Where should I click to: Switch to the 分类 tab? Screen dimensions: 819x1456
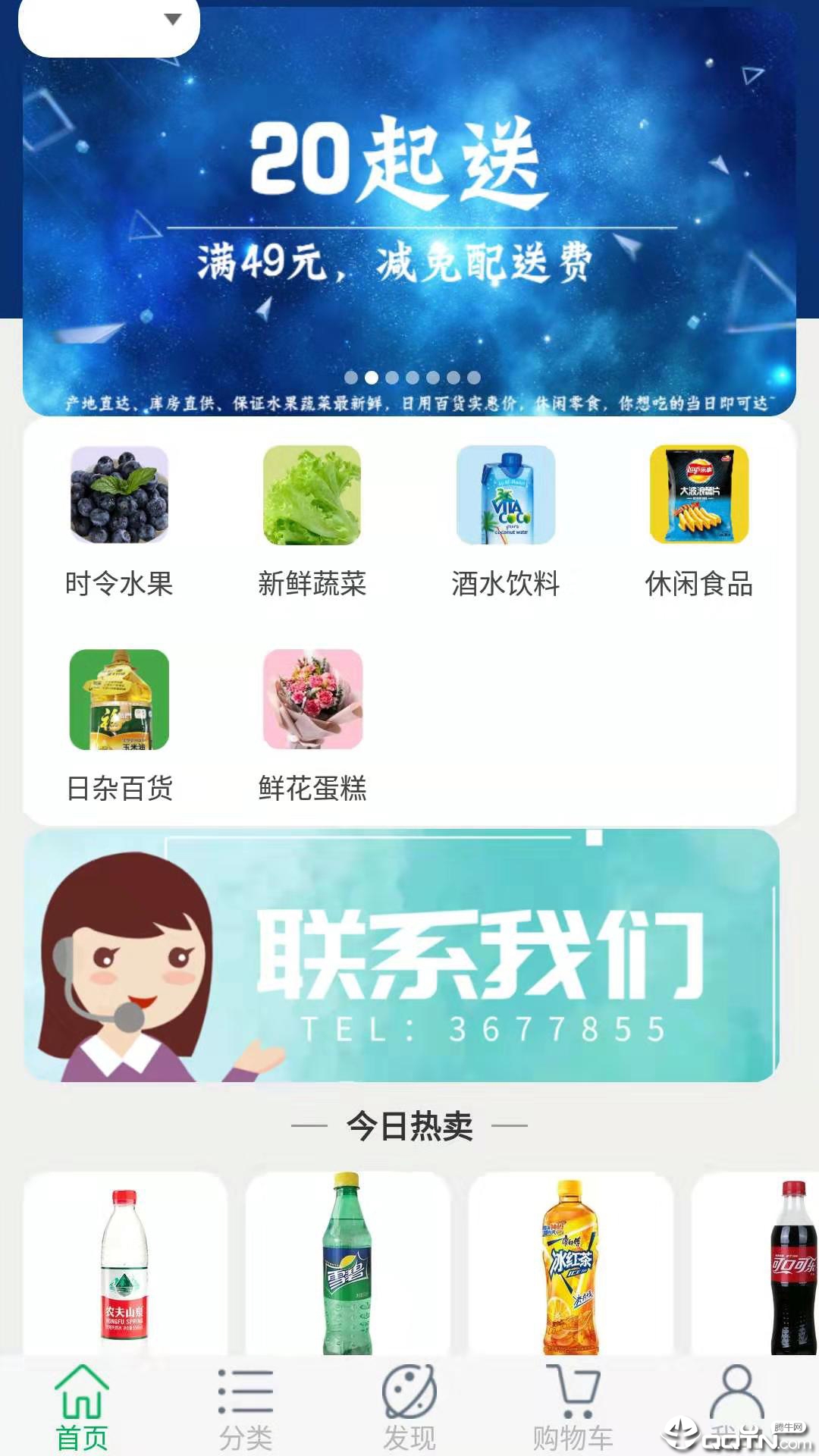246,1407
